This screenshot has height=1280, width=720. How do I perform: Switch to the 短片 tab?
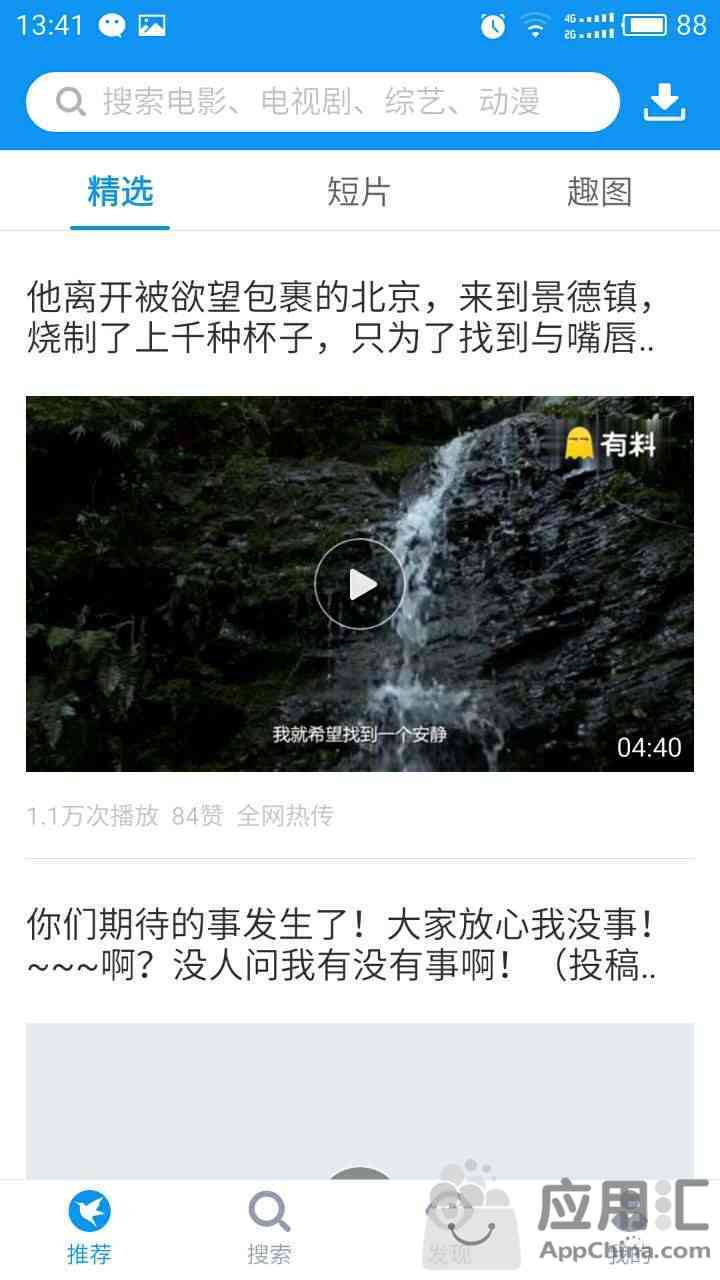(359, 191)
